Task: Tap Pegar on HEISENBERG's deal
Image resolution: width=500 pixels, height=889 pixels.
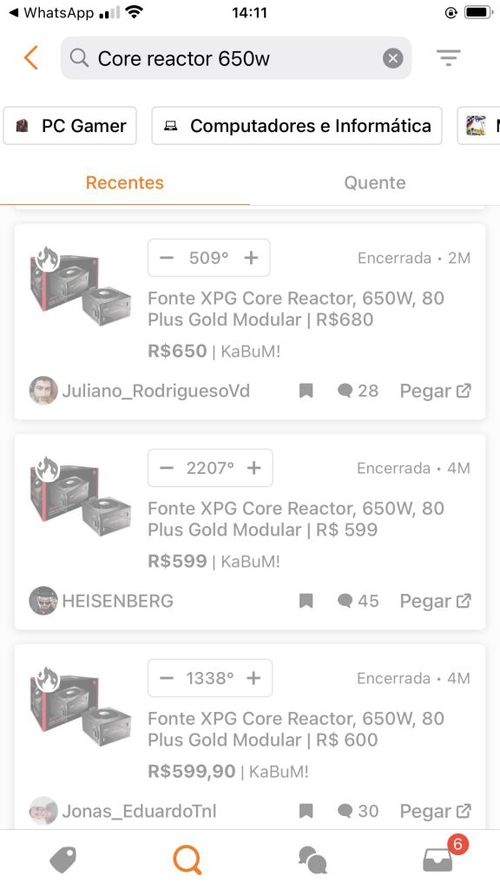Action: [435, 601]
